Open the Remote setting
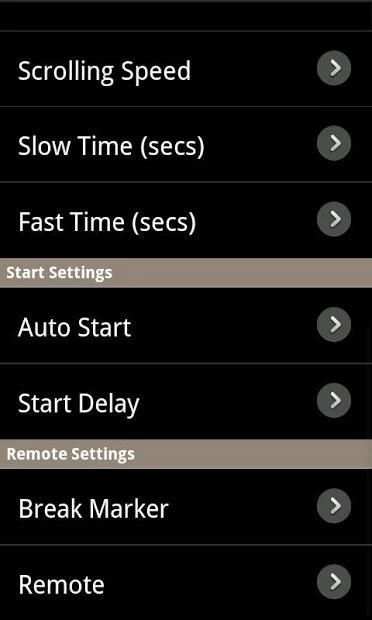 click(186, 582)
